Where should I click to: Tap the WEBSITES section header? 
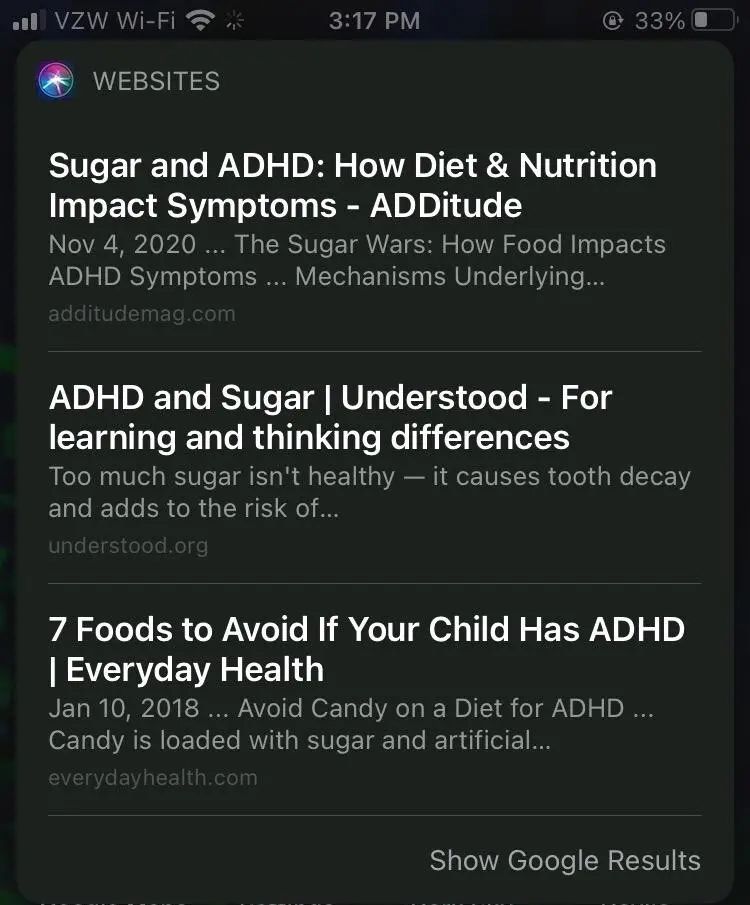[x=156, y=82]
